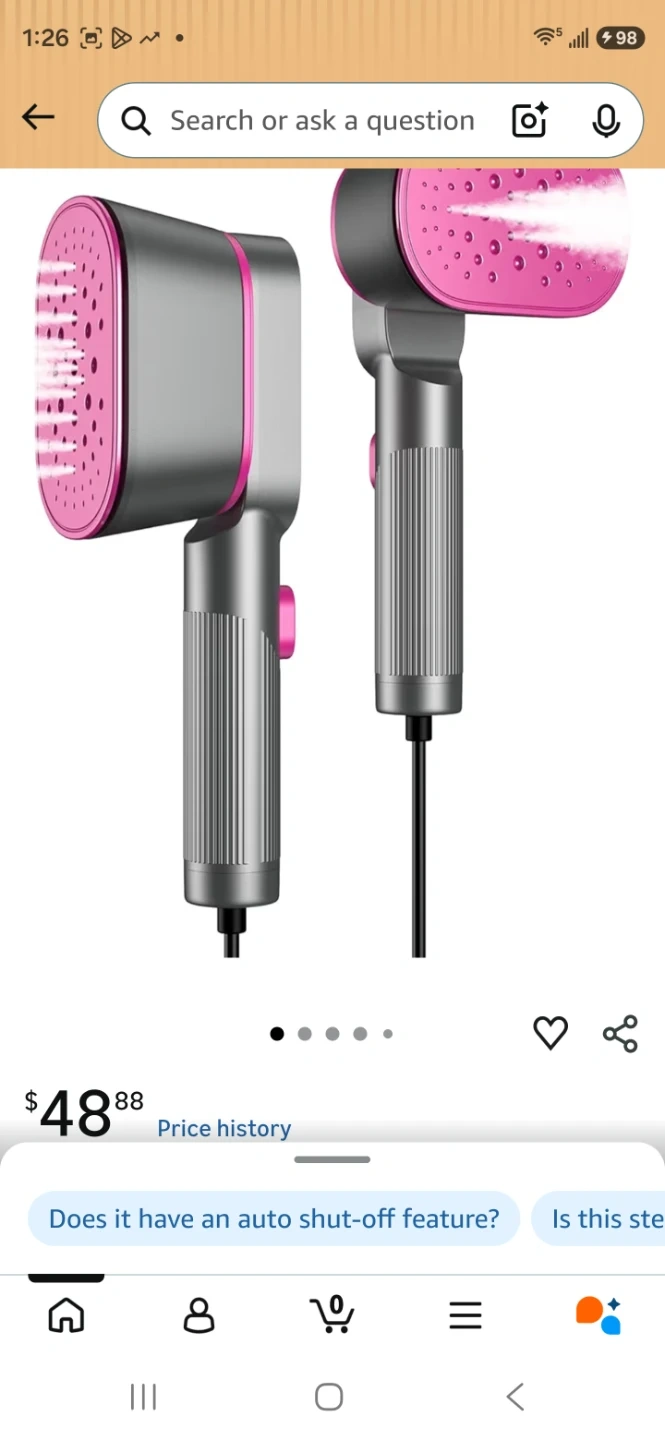Open camera lens search
The height and width of the screenshot is (1440, 665).
click(x=530, y=121)
